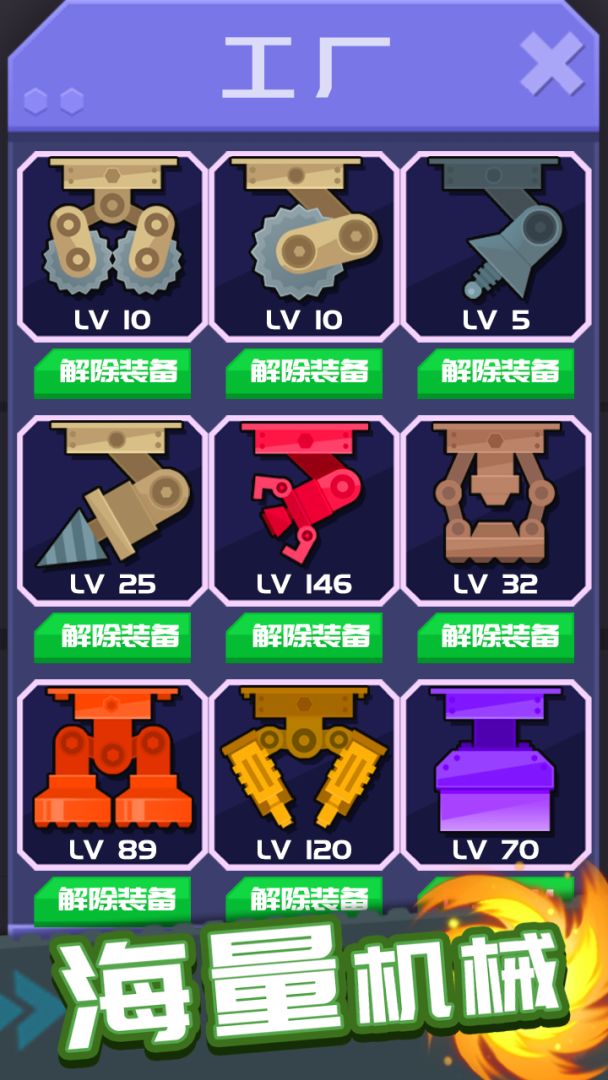Open the LV 5 gray machine card
Image resolution: width=608 pixels, height=1080 pixels.
496,245
